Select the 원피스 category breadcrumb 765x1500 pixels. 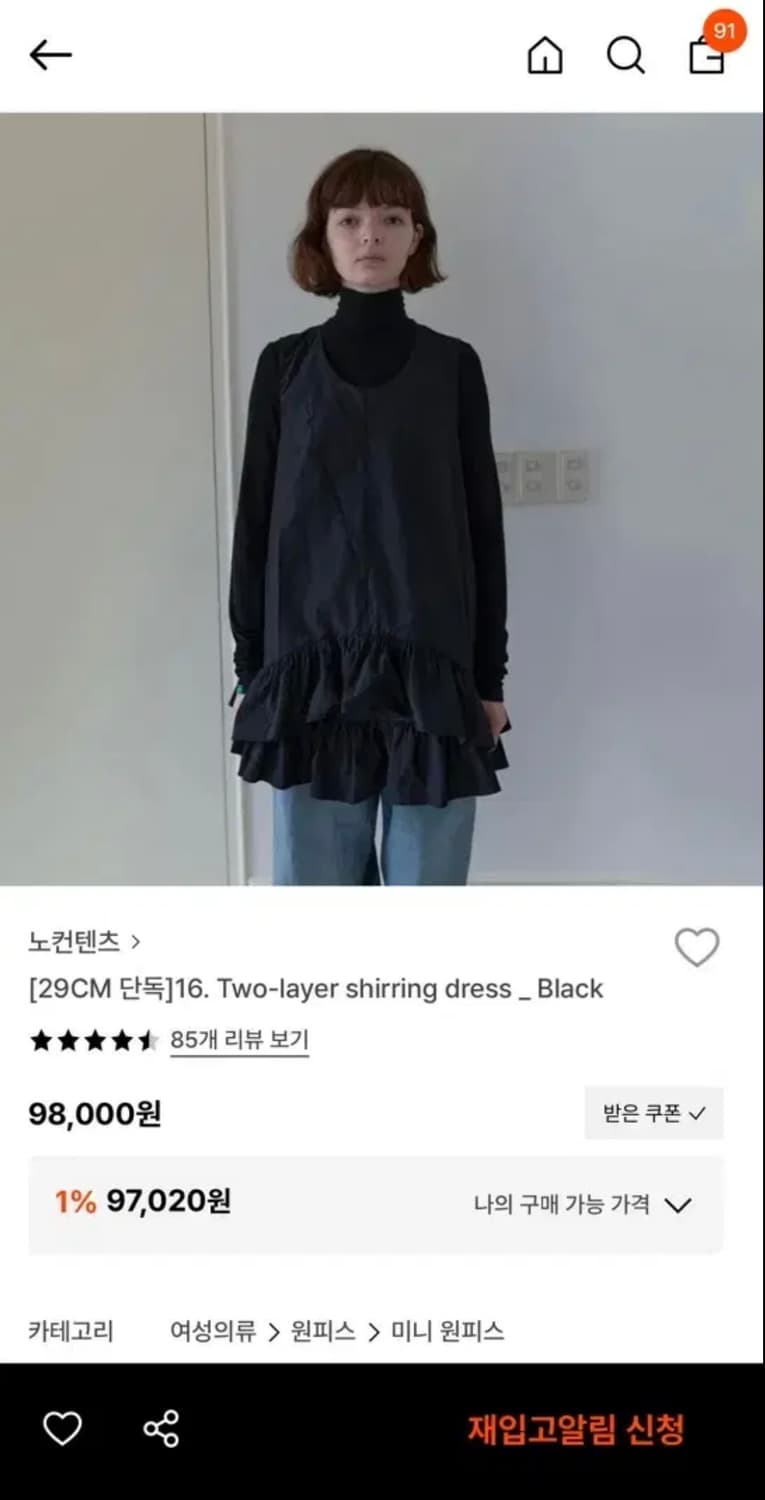click(320, 1331)
